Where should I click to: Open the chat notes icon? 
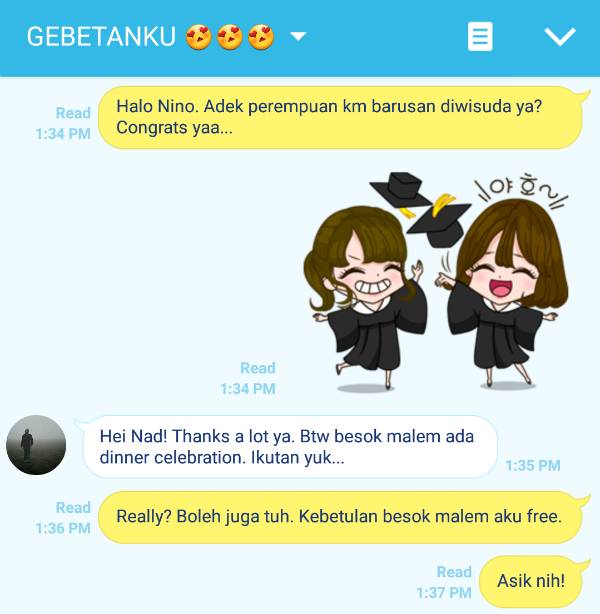(x=480, y=37)
